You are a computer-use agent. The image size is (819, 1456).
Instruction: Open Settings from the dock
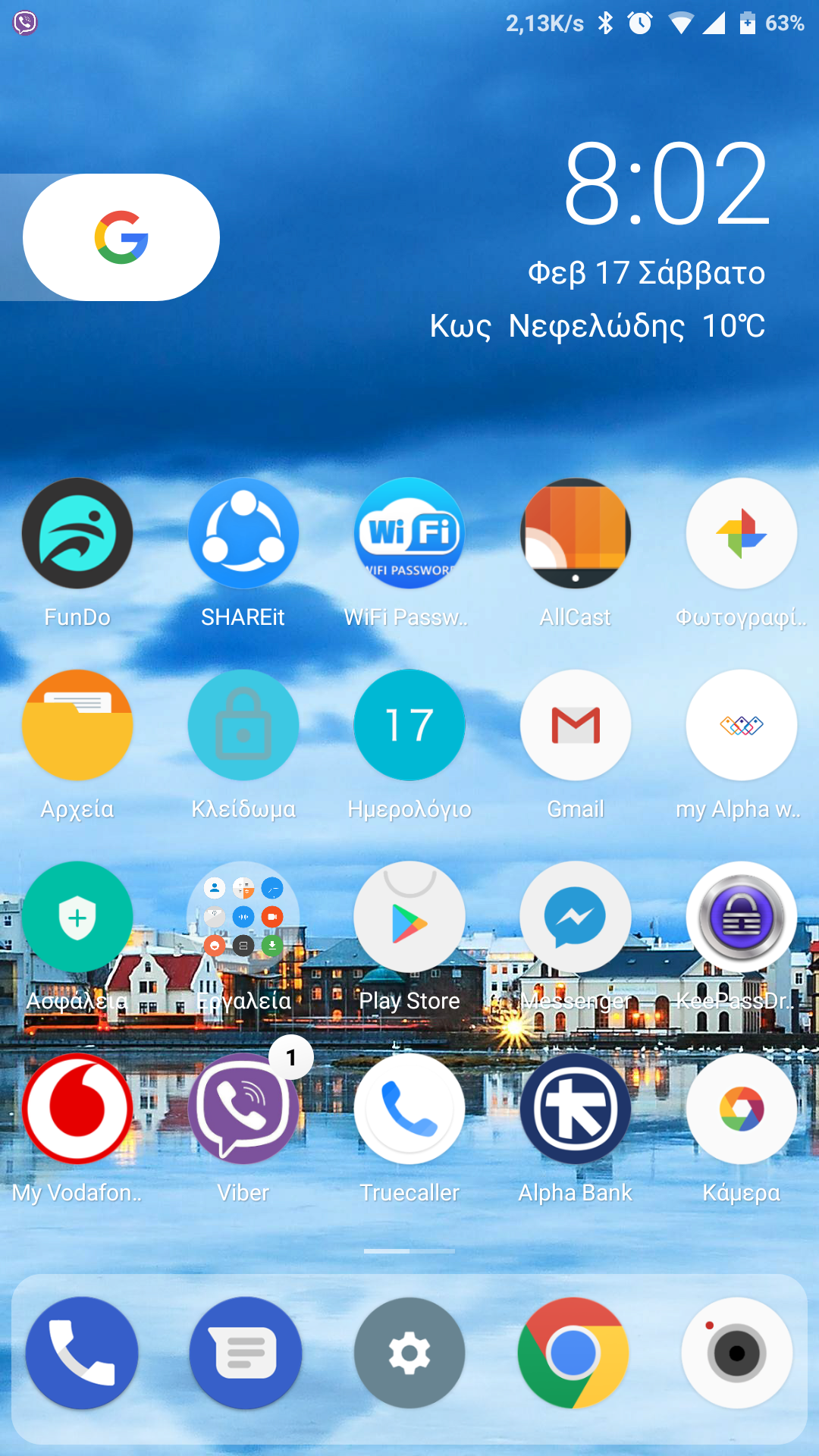pos(409,1353)
